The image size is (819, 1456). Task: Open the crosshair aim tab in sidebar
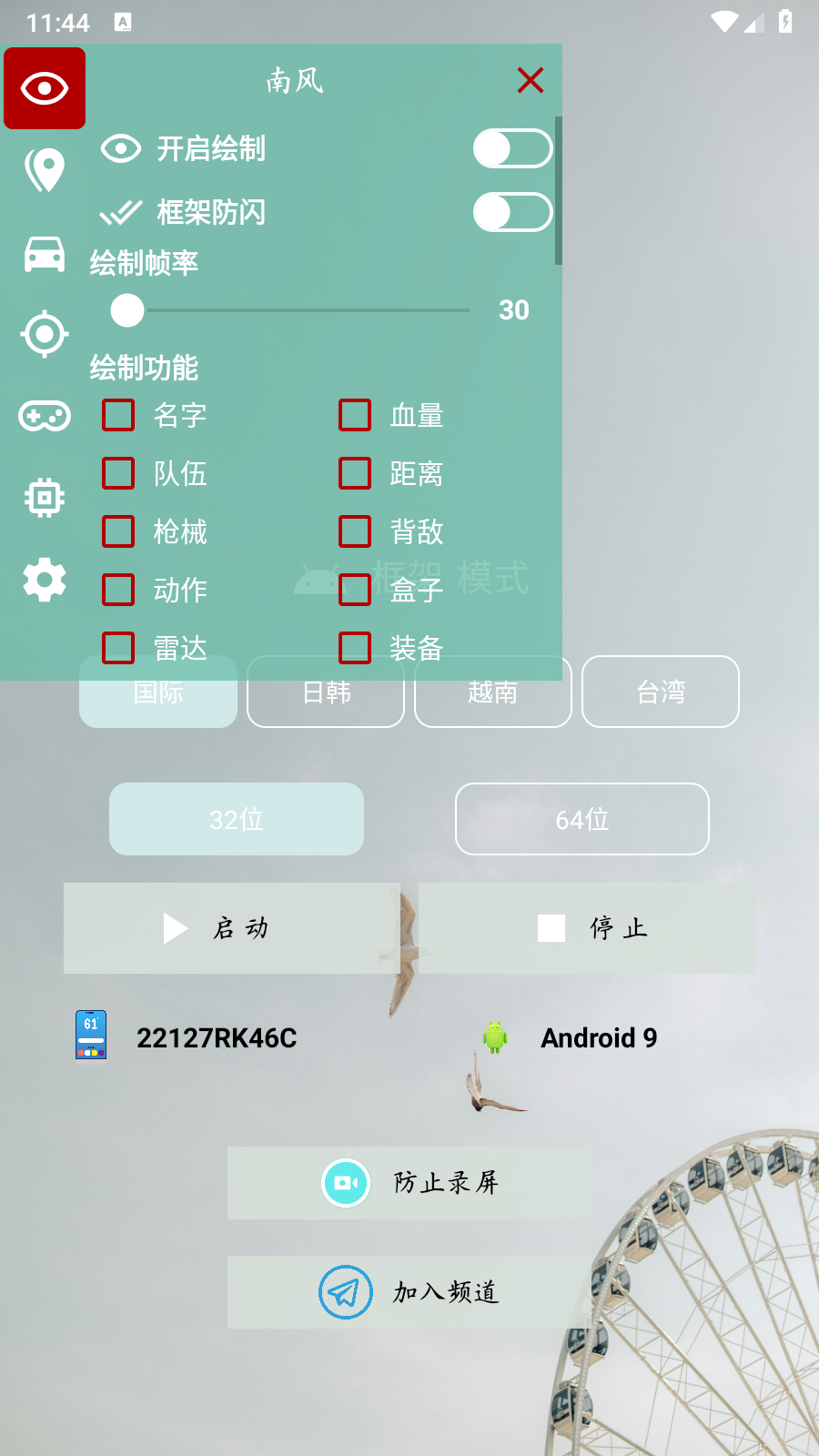point(45,334)
